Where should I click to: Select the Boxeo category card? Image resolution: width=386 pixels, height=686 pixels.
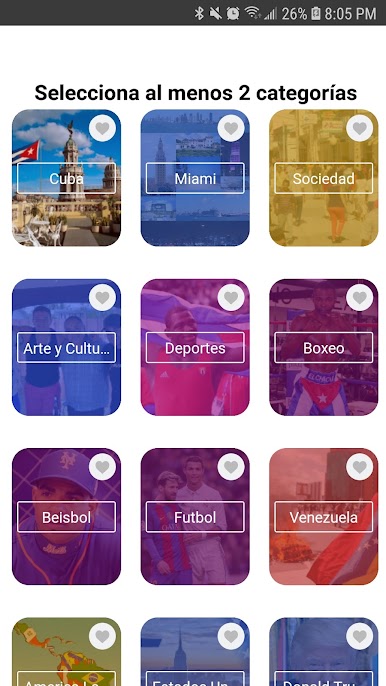(323, 347)
